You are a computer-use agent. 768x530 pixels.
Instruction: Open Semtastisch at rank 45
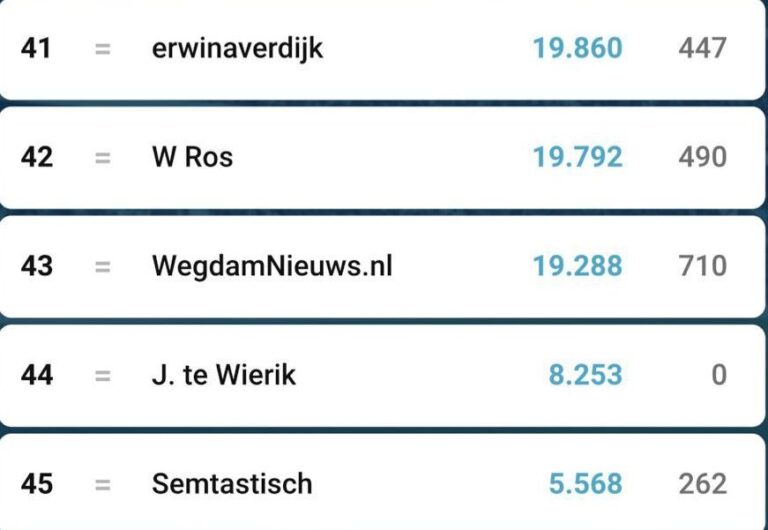(x=232, y=484)
